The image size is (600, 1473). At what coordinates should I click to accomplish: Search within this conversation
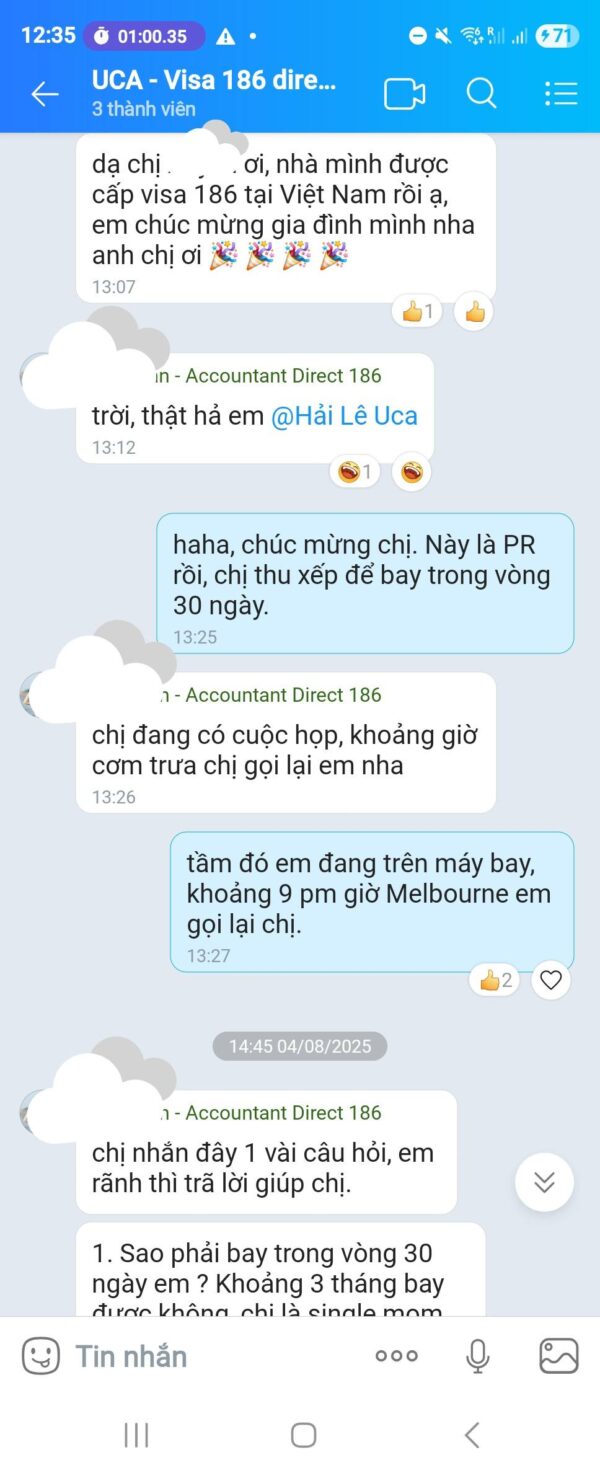coord(481,94)
